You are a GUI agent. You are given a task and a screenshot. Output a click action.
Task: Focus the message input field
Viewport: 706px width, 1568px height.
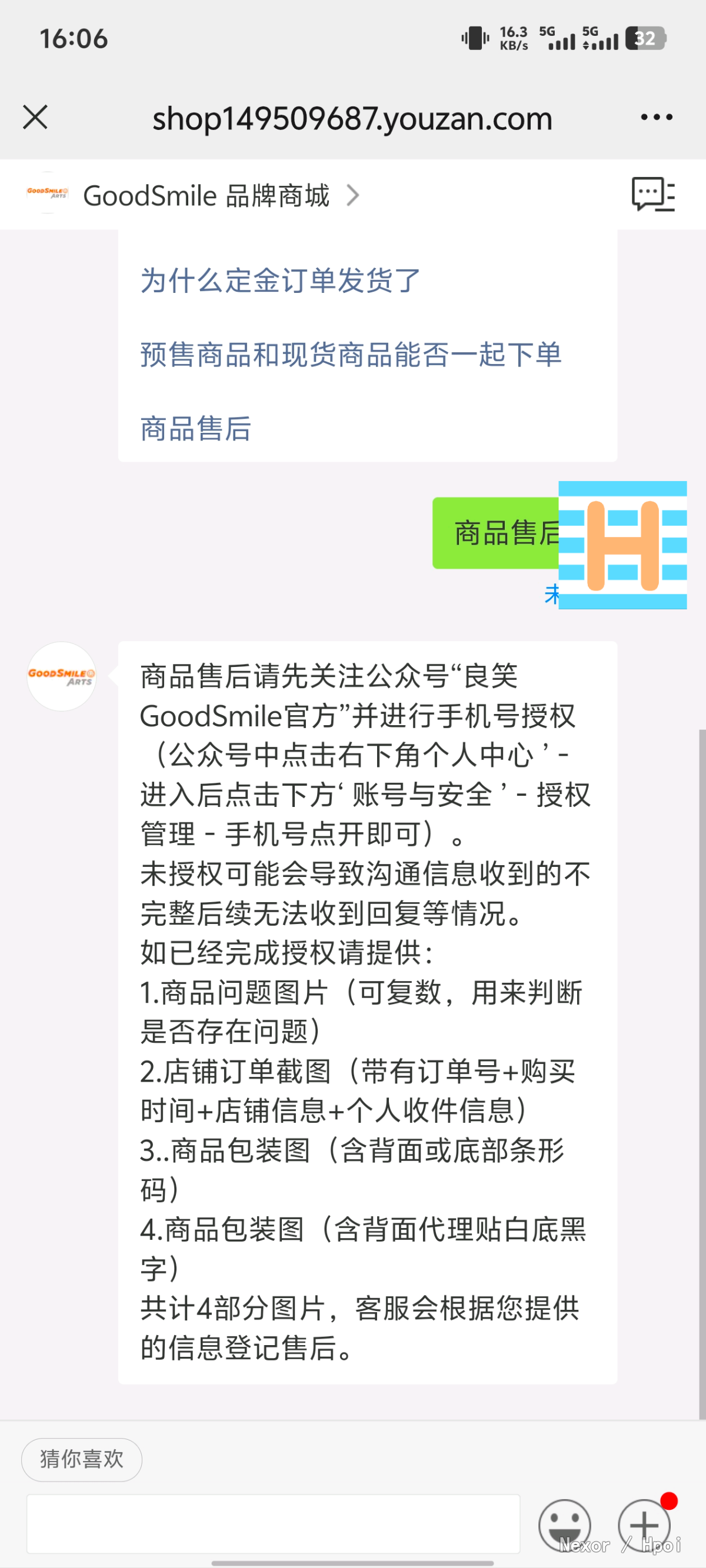[x=274, y=1523]
